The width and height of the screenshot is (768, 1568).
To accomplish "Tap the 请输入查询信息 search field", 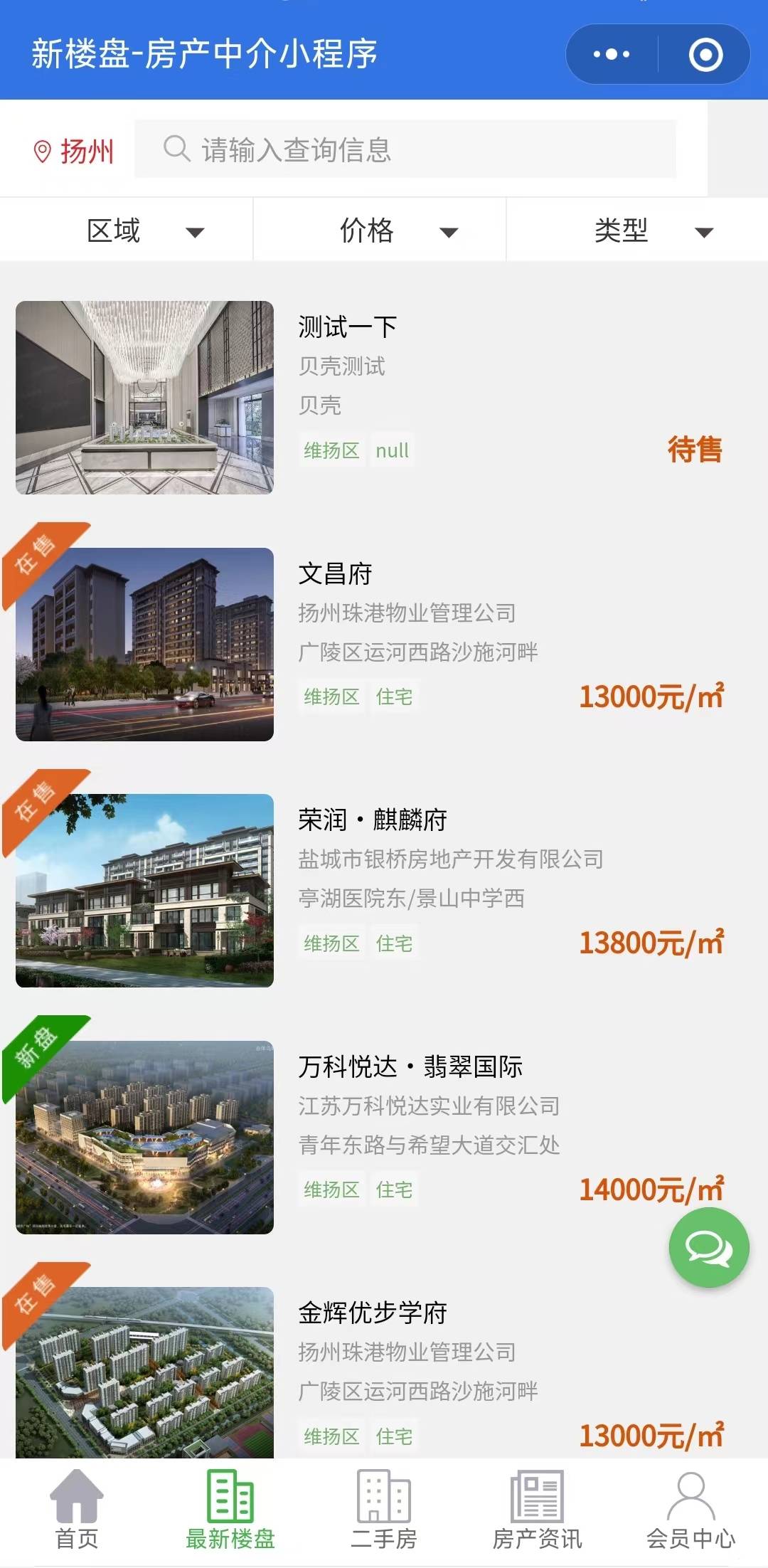I will pos(405,149).
